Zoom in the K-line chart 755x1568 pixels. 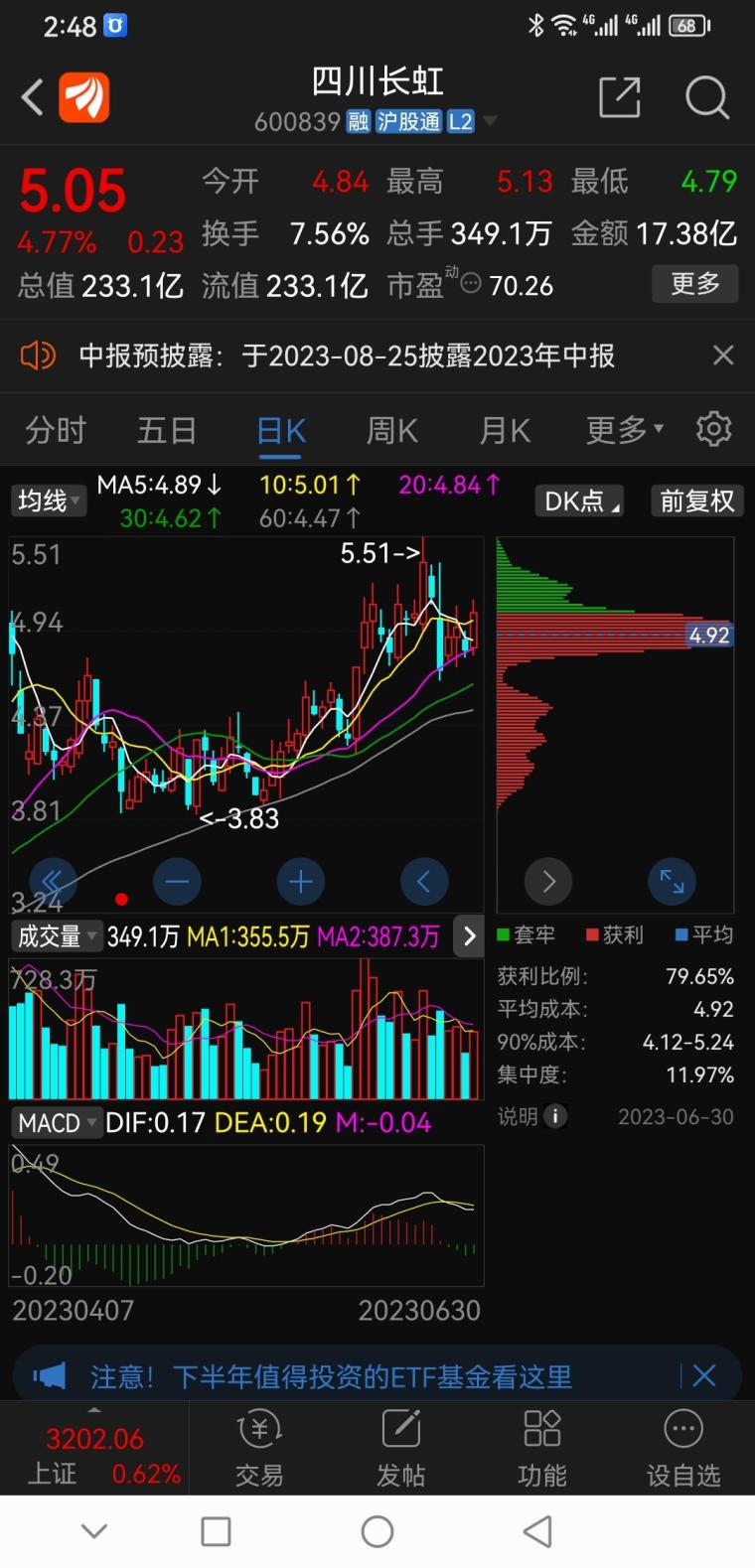point(301,881)
